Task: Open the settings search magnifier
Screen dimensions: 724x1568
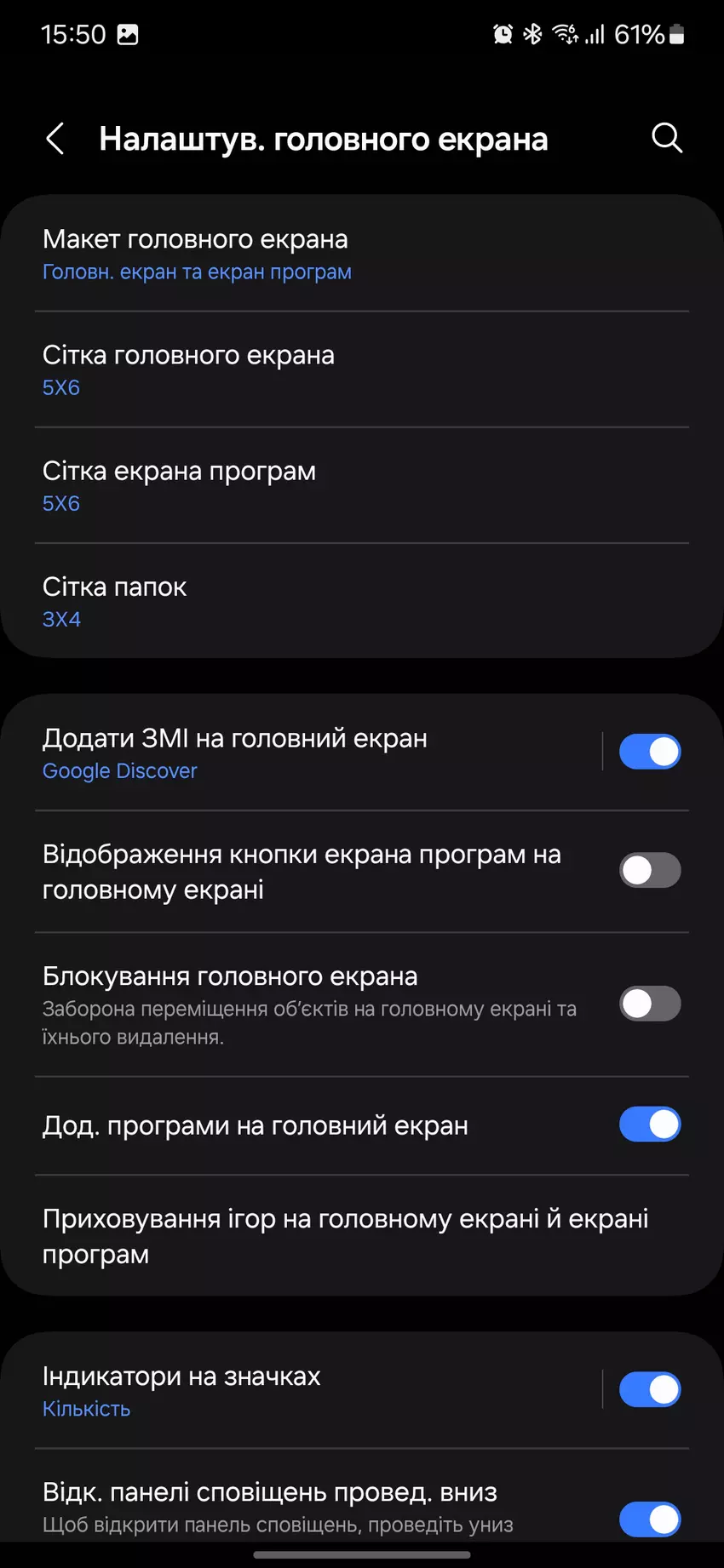Action: [x=666, y=138]
